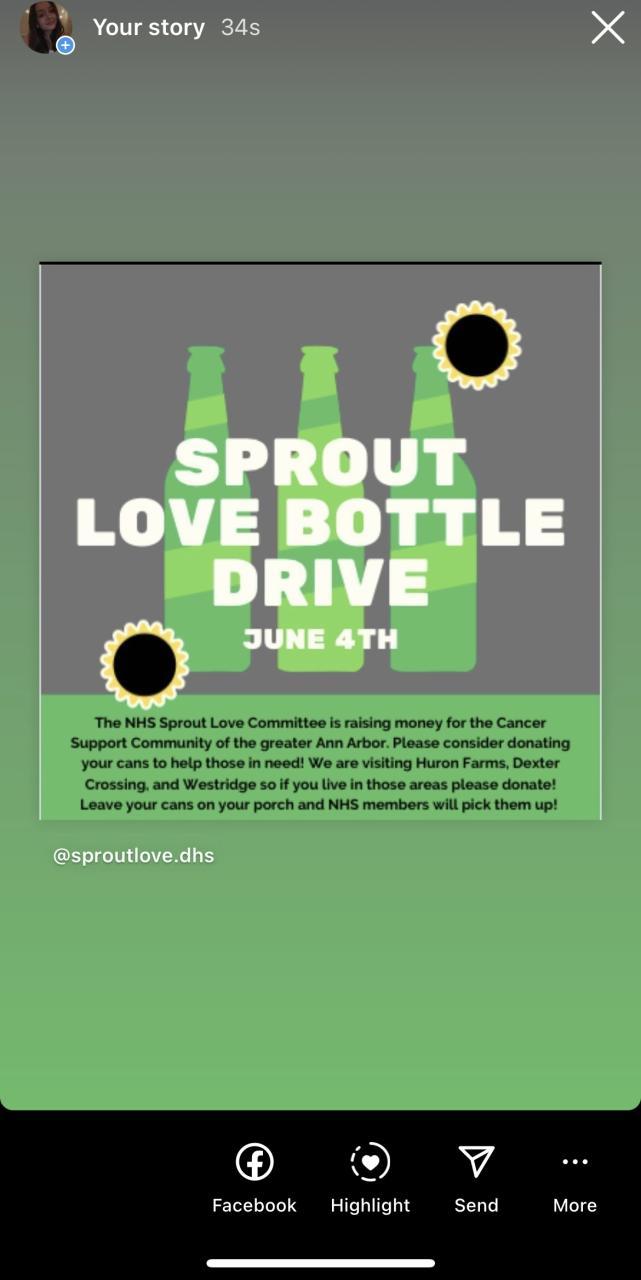Open the More options menu

coord(575,1176)
